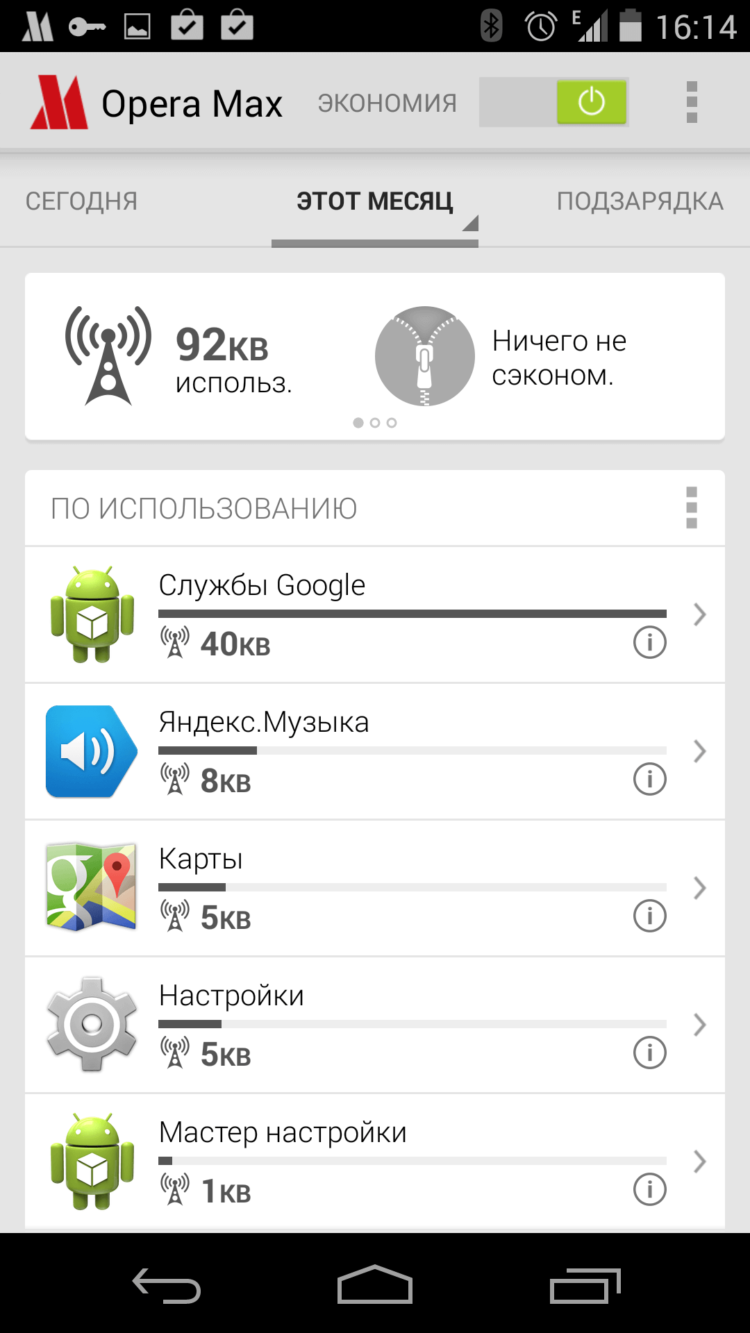Expand details for Карты with the chevron

(699, 888)
